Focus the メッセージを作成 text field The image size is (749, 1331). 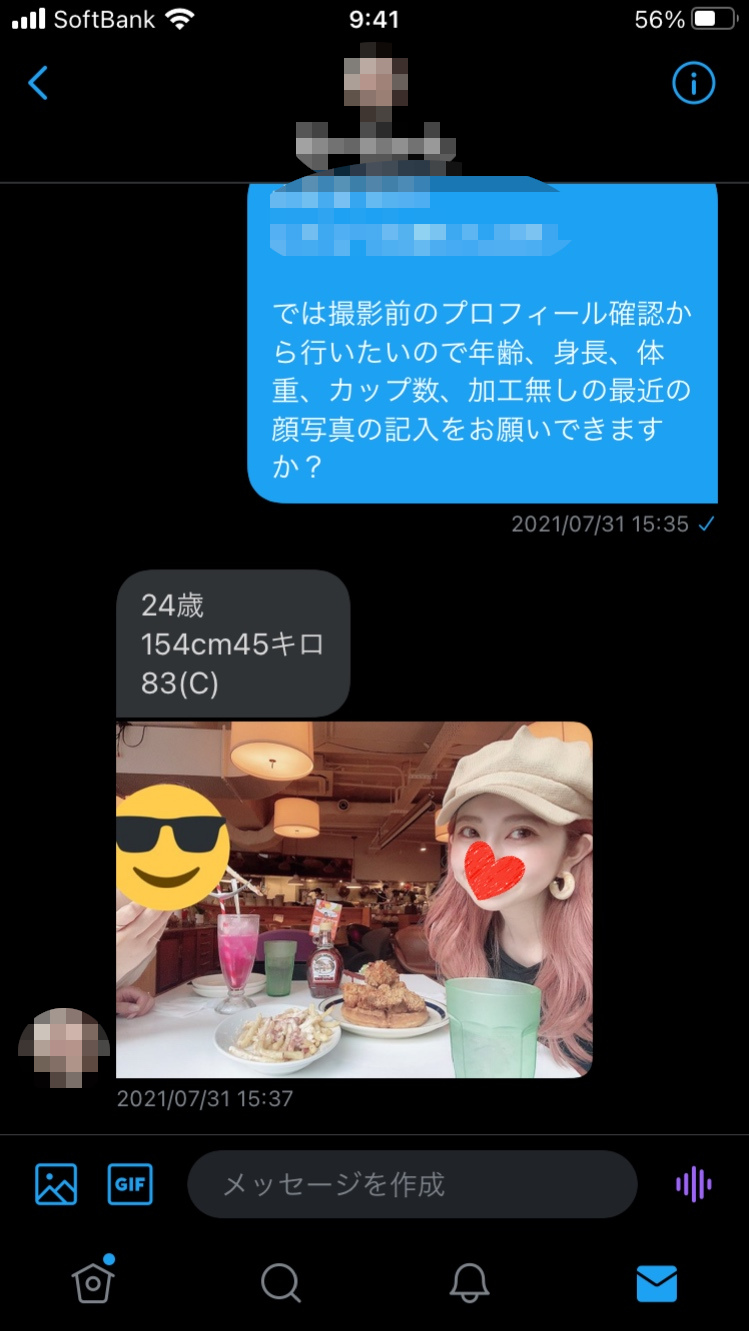coord(412,1185)
